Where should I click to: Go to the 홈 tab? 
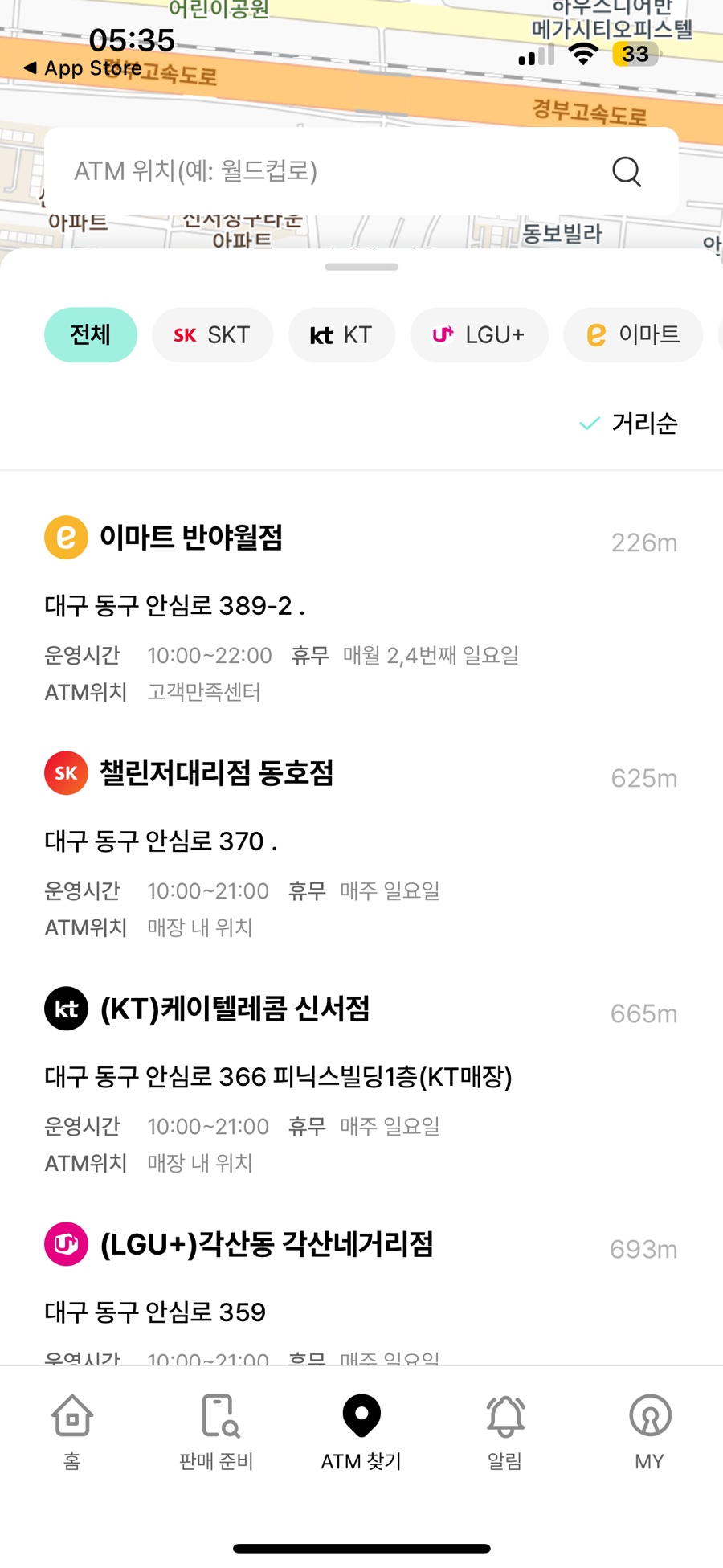tap(72, 1431)
